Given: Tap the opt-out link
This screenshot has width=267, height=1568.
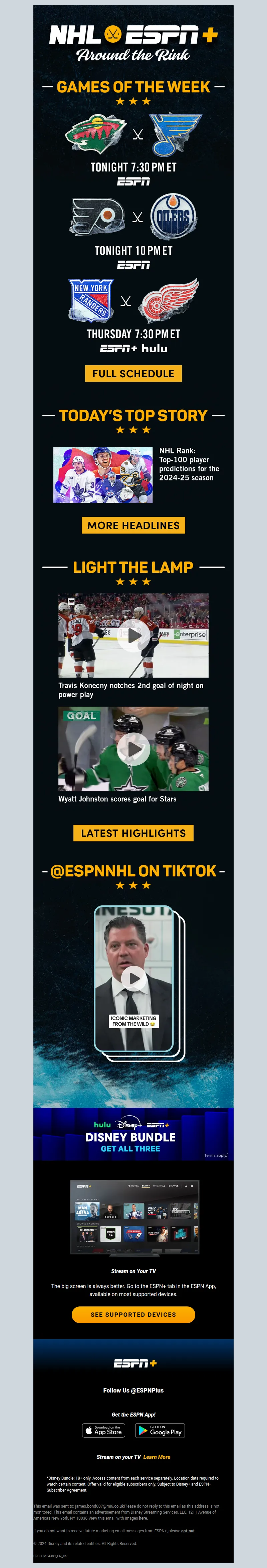Looking at the screenshot, I should [188, 1531].
